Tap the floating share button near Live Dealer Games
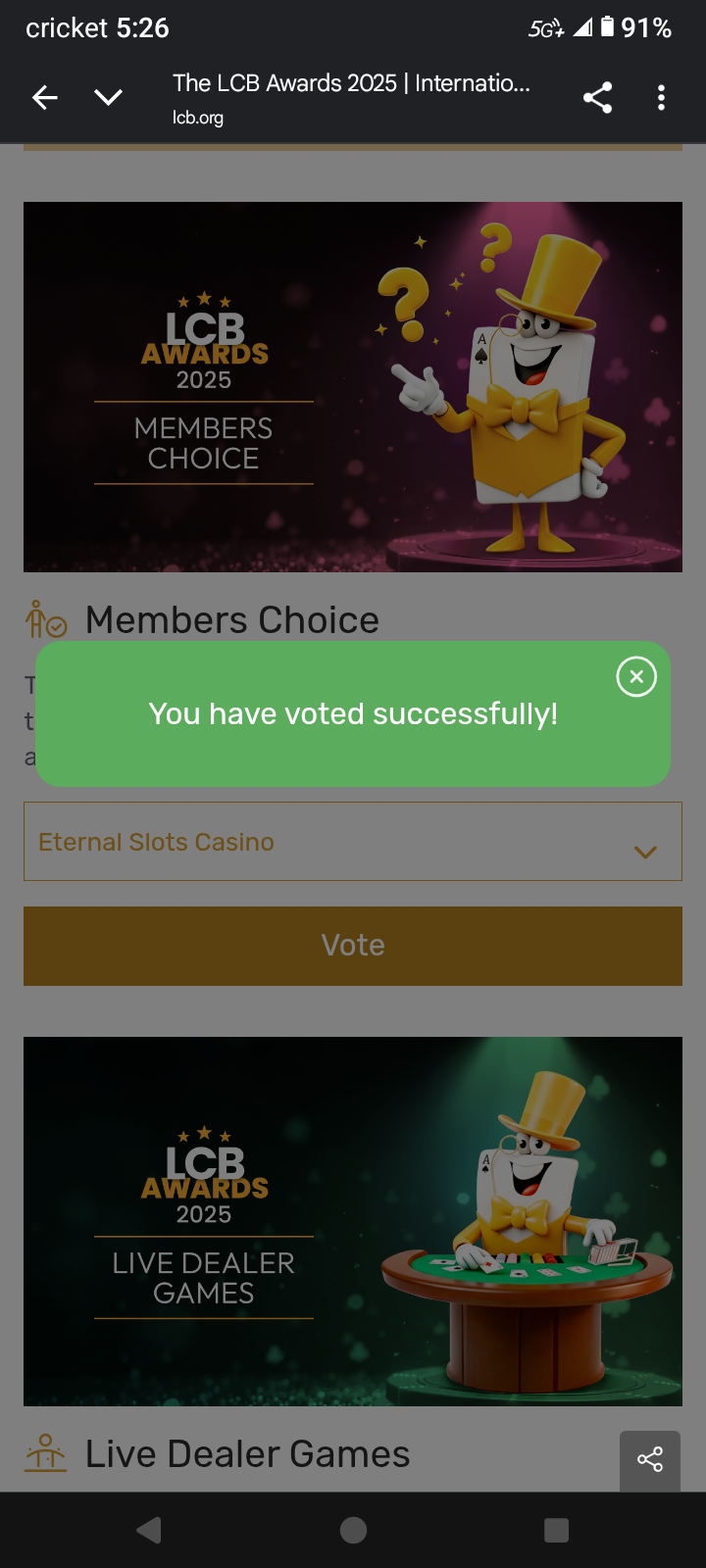706x1568 pixels. point(650,1460)
